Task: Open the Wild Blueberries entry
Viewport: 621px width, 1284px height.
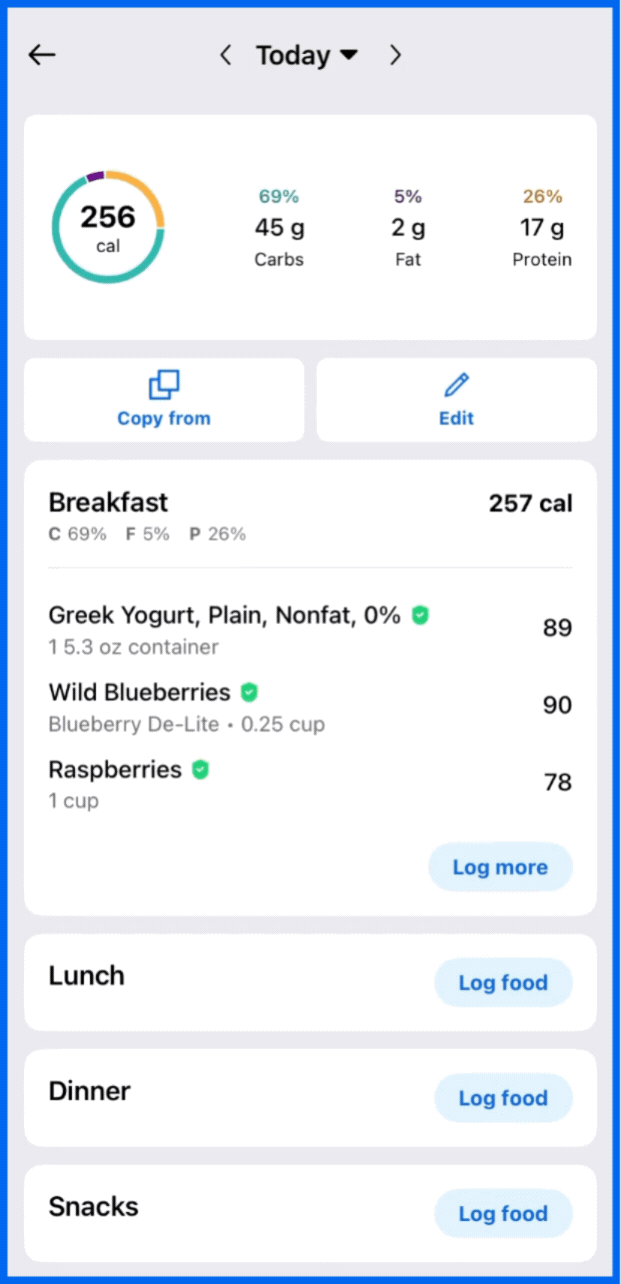Action: (310, 706)
